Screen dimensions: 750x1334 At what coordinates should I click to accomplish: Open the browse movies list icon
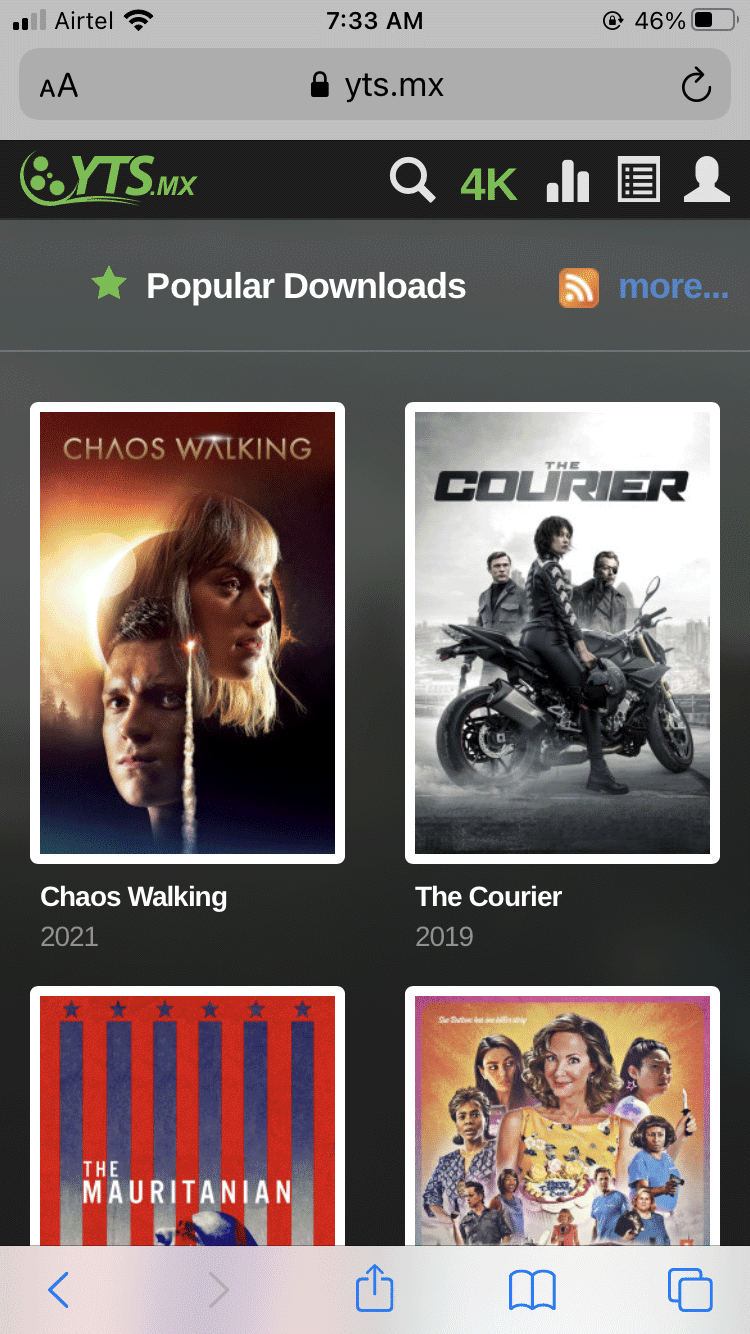tap(638, 181)
